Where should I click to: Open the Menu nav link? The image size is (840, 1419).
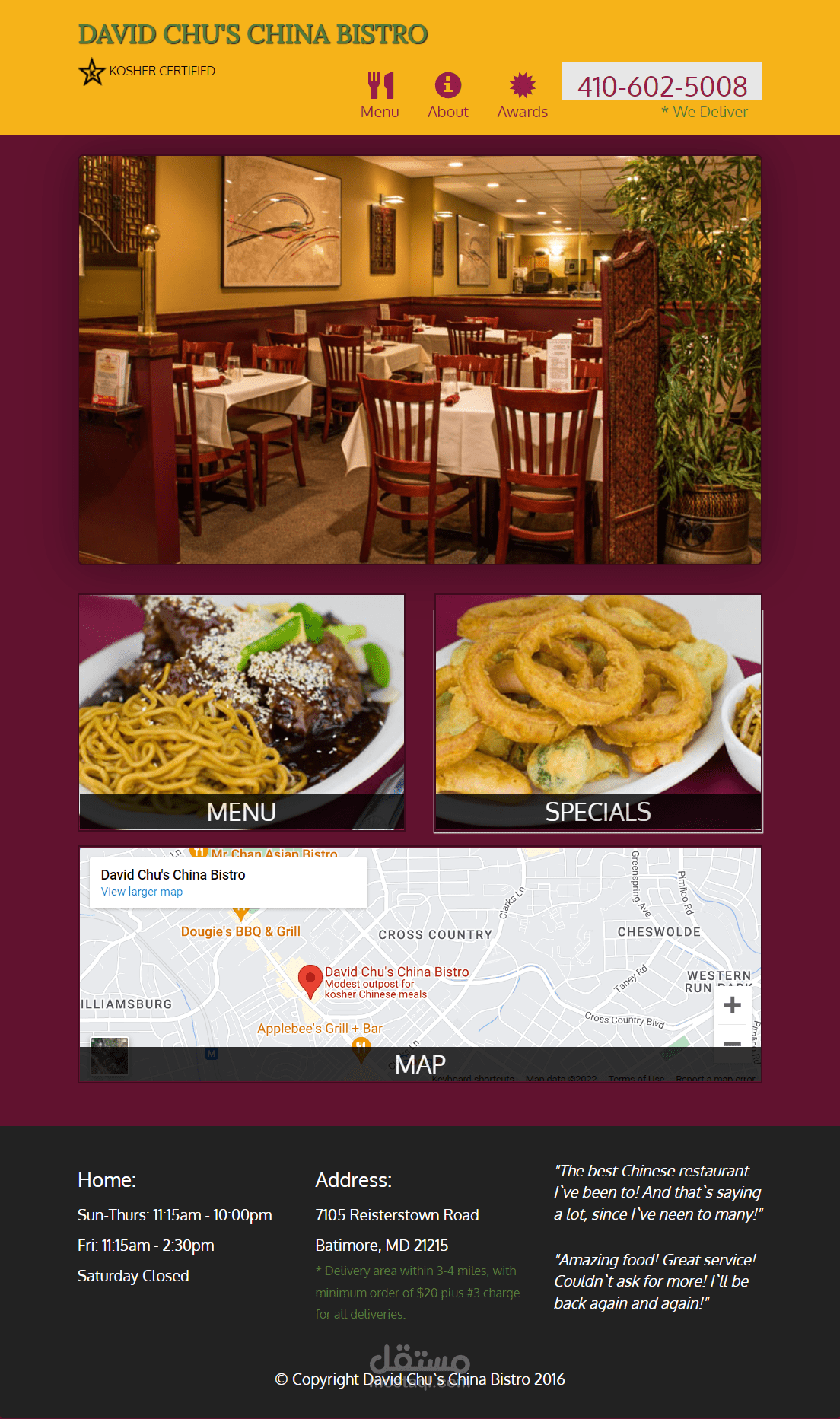coord(380,95)
